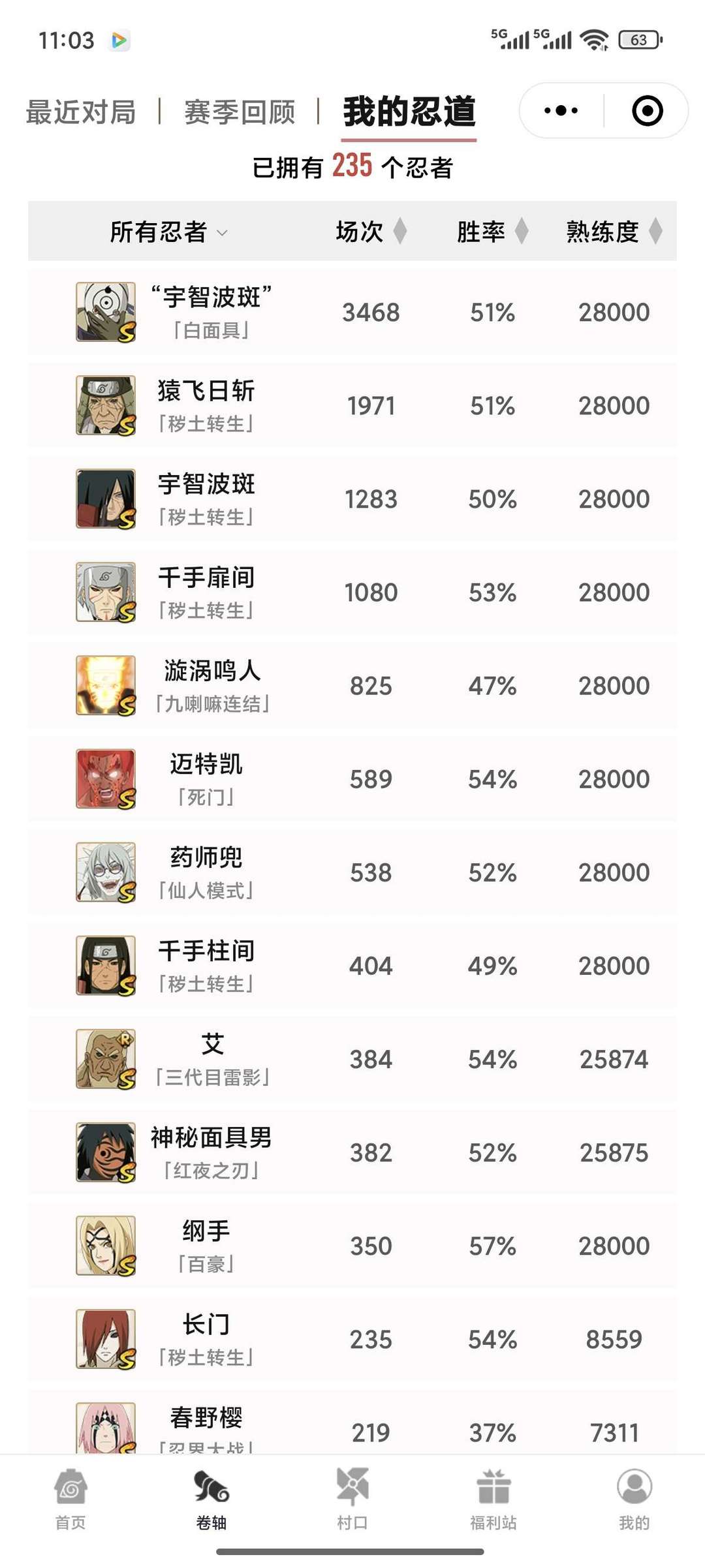Switch to the 赛季回顾 tab

pyautogui.click(x=240, y=112)
